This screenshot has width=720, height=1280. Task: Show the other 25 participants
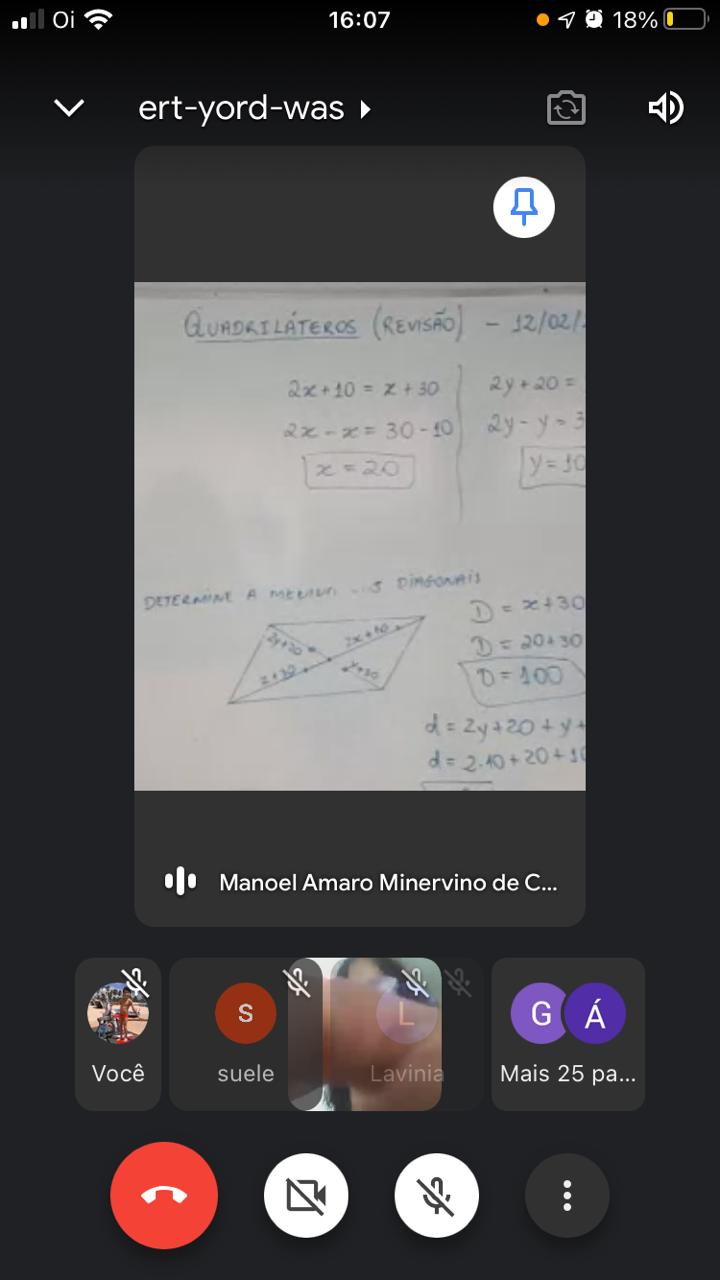point(568,1034)
